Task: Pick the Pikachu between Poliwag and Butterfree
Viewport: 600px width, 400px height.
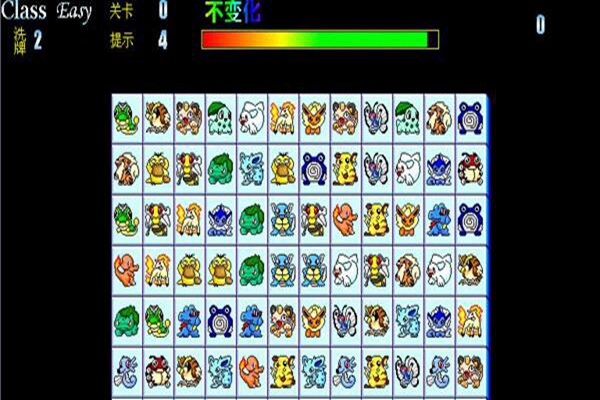Action: (344, 168)
